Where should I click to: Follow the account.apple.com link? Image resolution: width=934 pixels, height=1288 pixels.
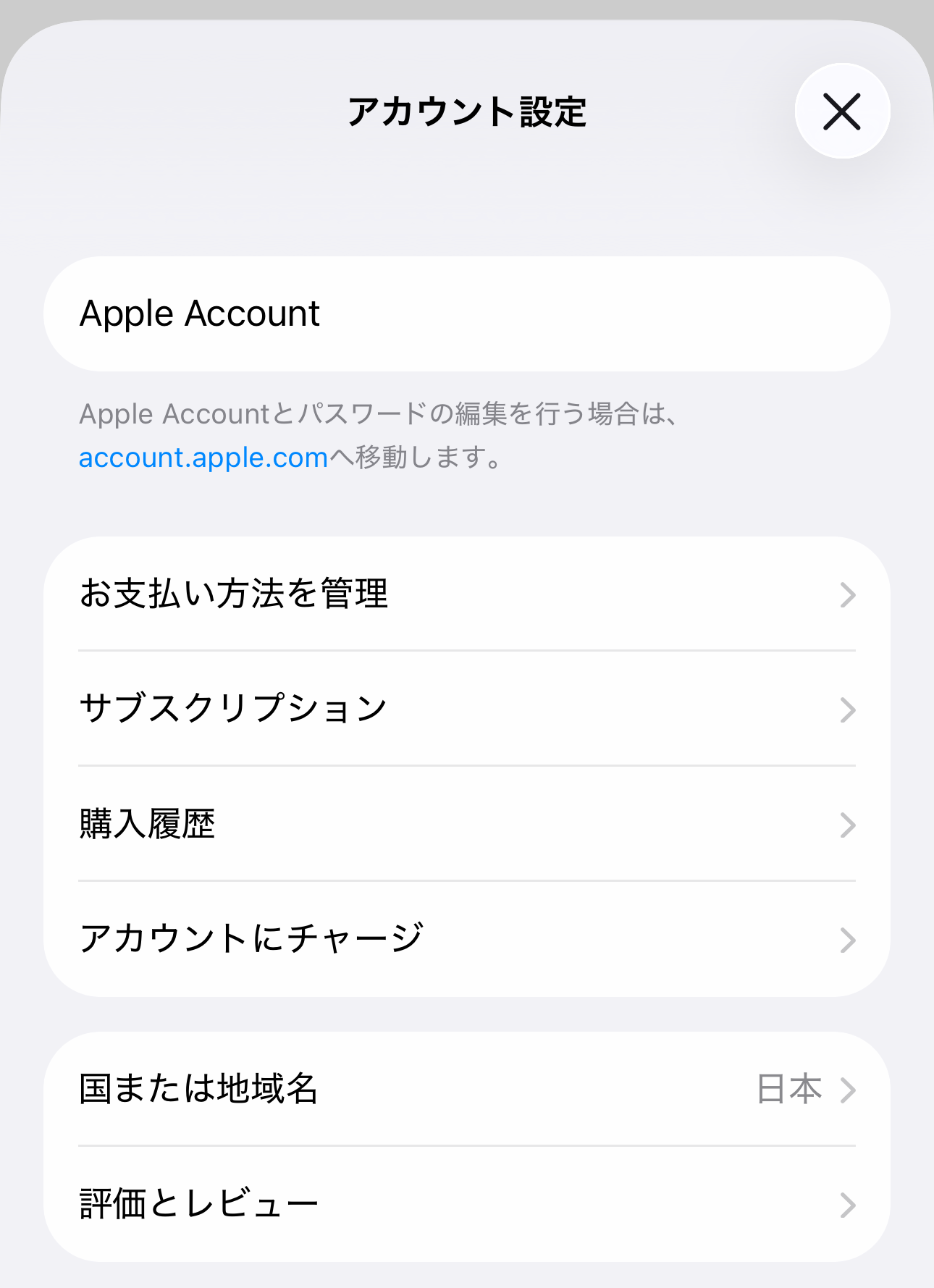[203, 458]
